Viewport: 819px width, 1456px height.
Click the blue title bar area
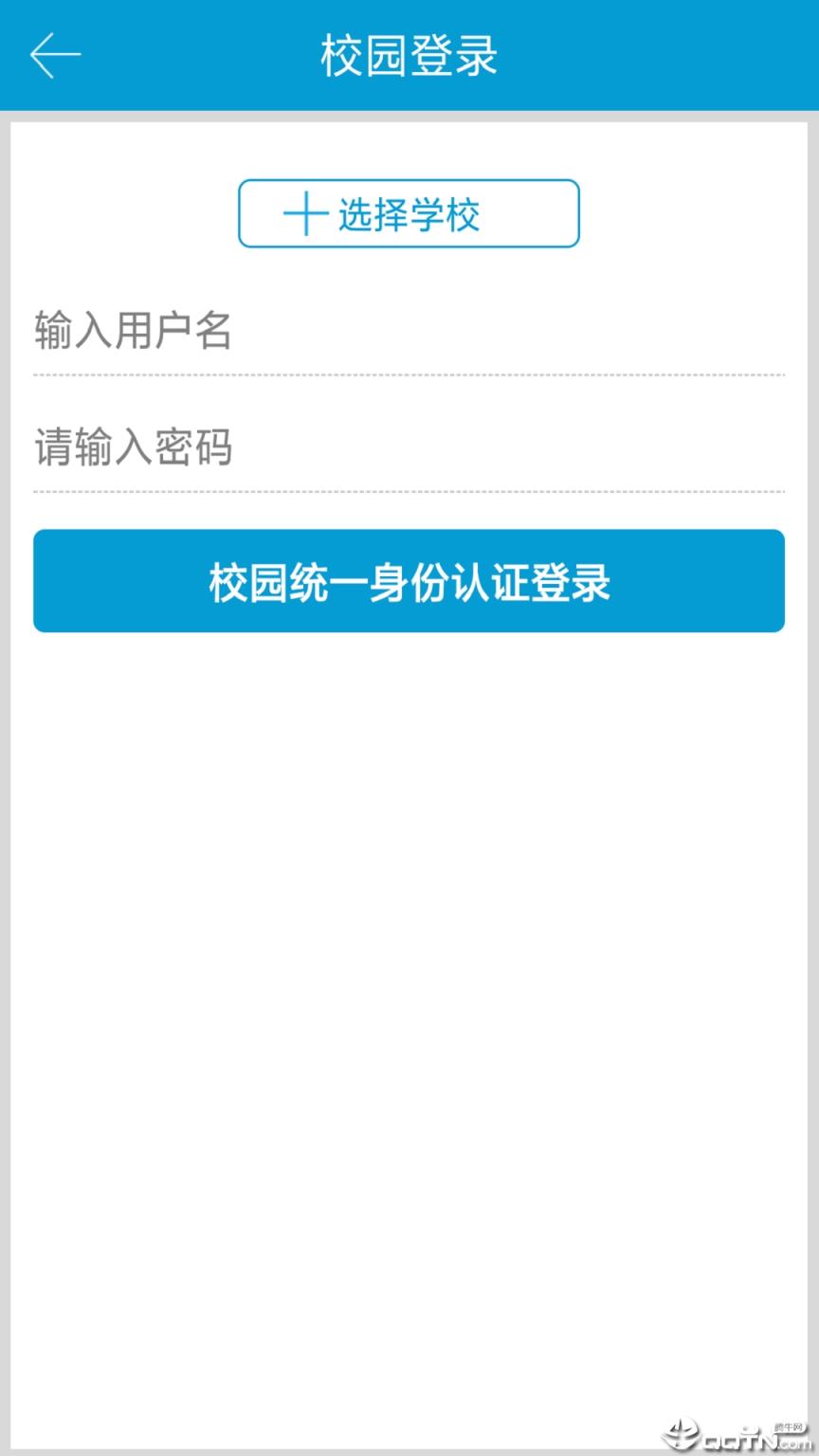pyautogui.click(x=409, y=54)
